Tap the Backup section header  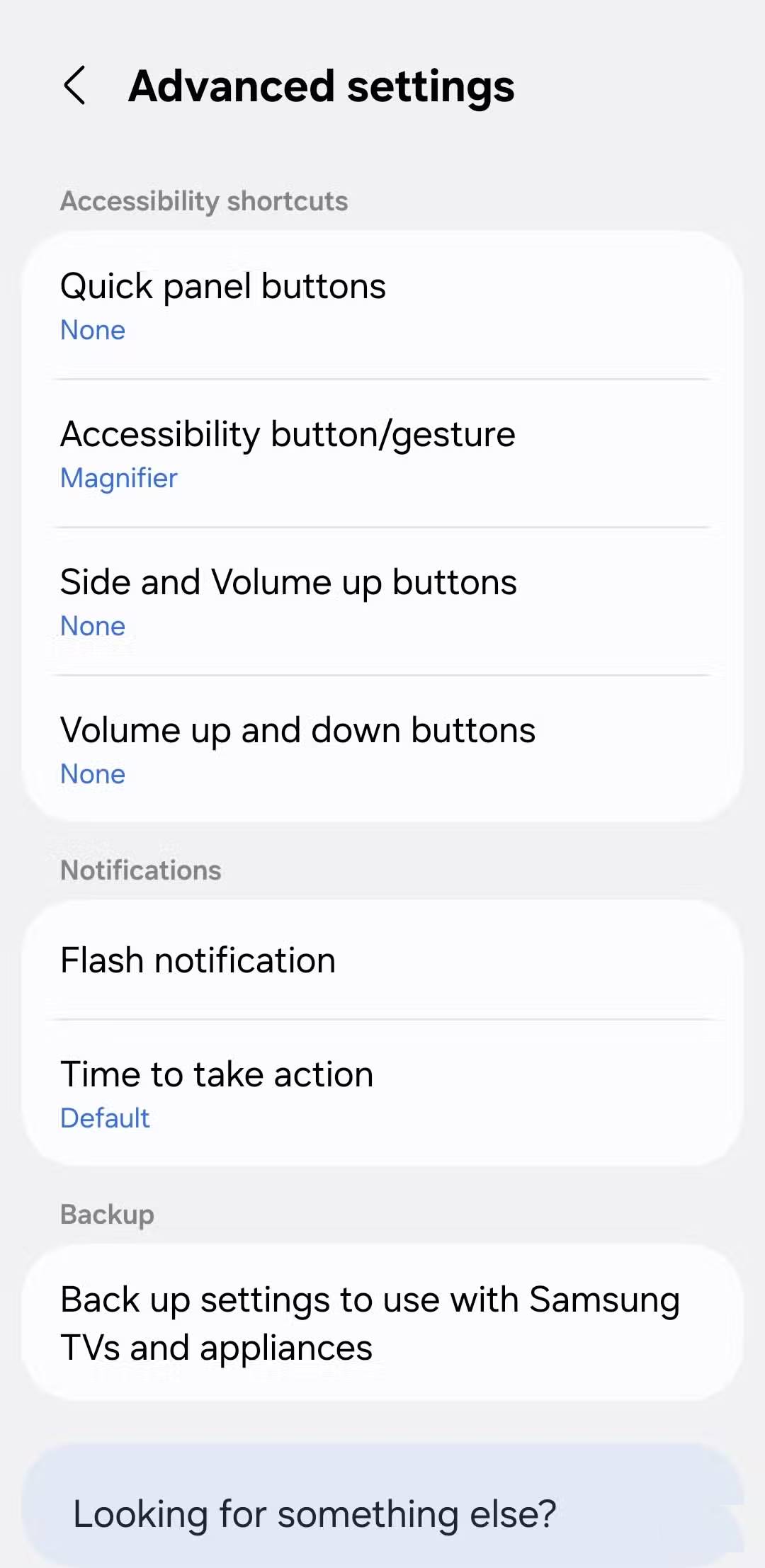107,1214
